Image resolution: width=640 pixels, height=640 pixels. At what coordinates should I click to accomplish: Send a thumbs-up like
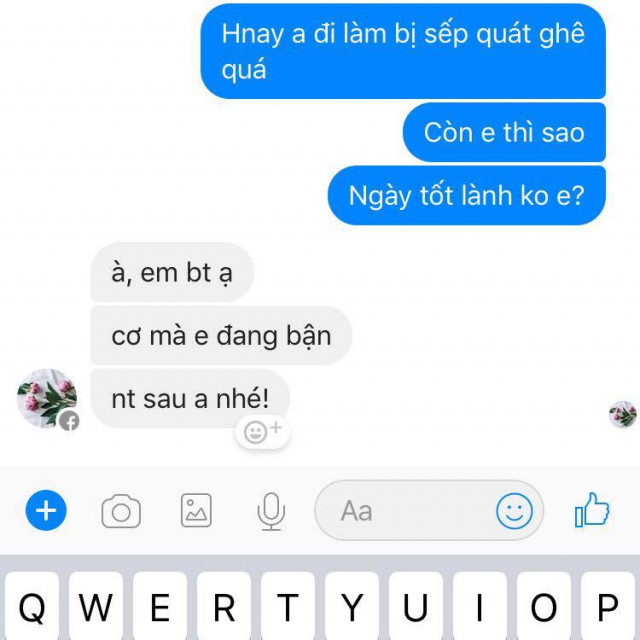point(592,512)
